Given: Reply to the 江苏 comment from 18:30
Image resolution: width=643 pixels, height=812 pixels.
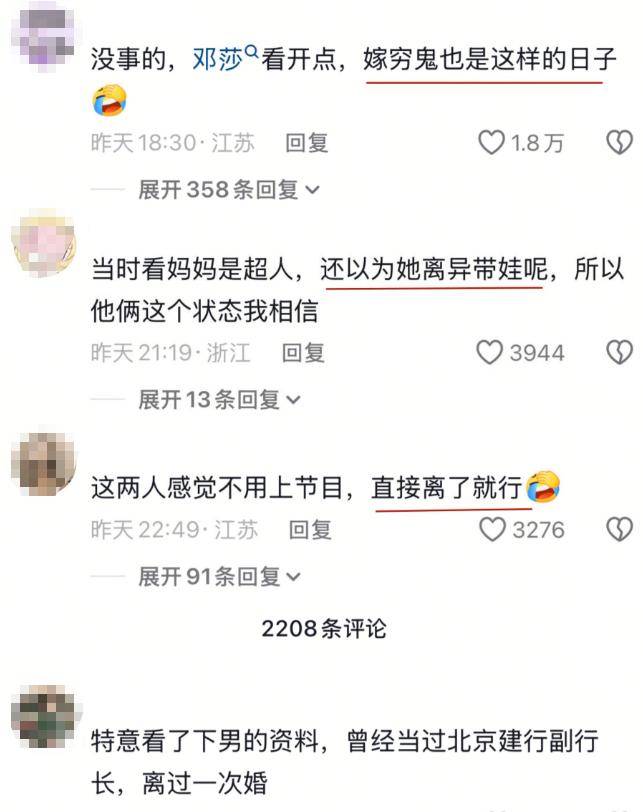Looking at the screenshot, I should [307, 143].
